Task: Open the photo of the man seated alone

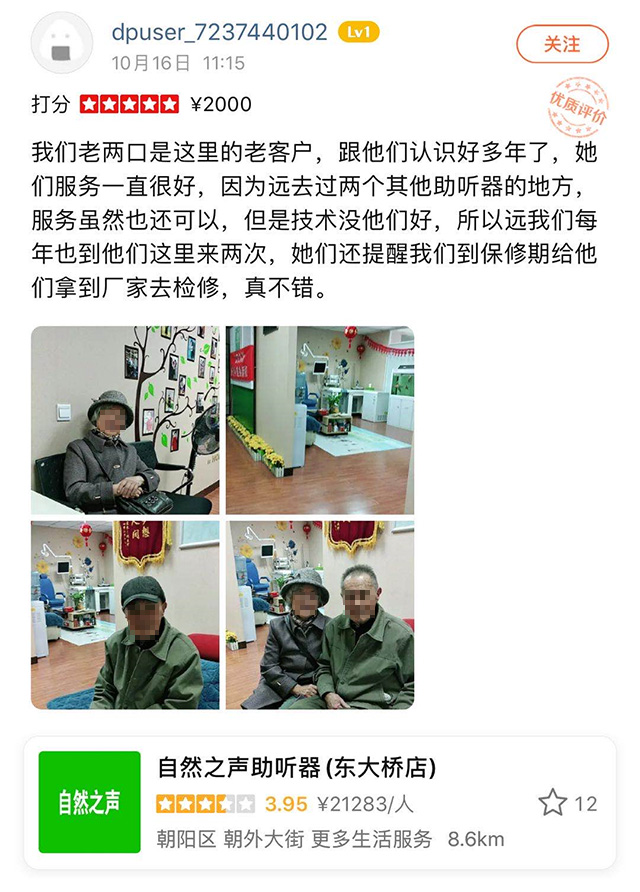Action: click(x=125, y=615)
